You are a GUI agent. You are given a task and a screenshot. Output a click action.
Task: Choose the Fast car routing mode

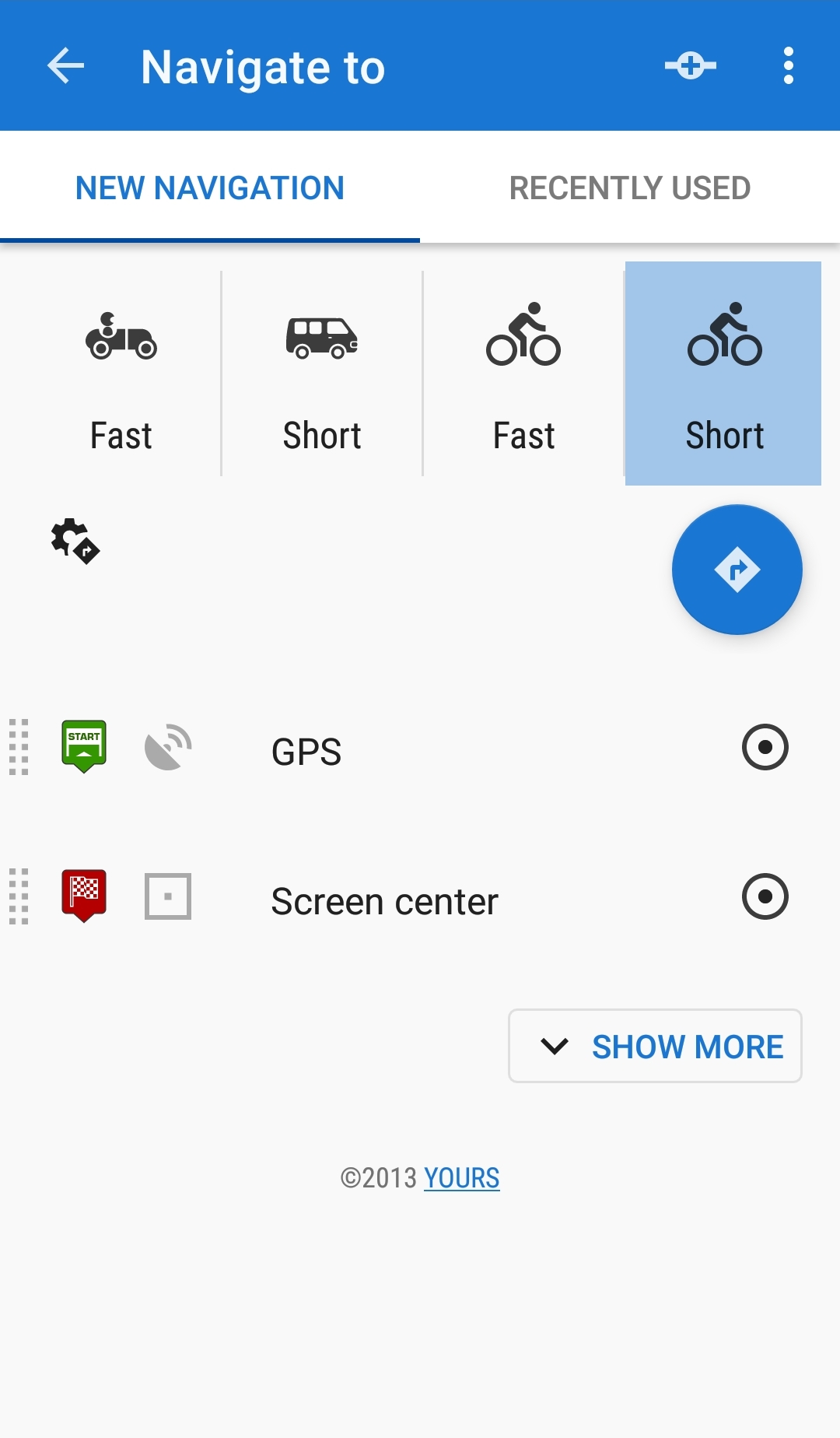point(121,374)
